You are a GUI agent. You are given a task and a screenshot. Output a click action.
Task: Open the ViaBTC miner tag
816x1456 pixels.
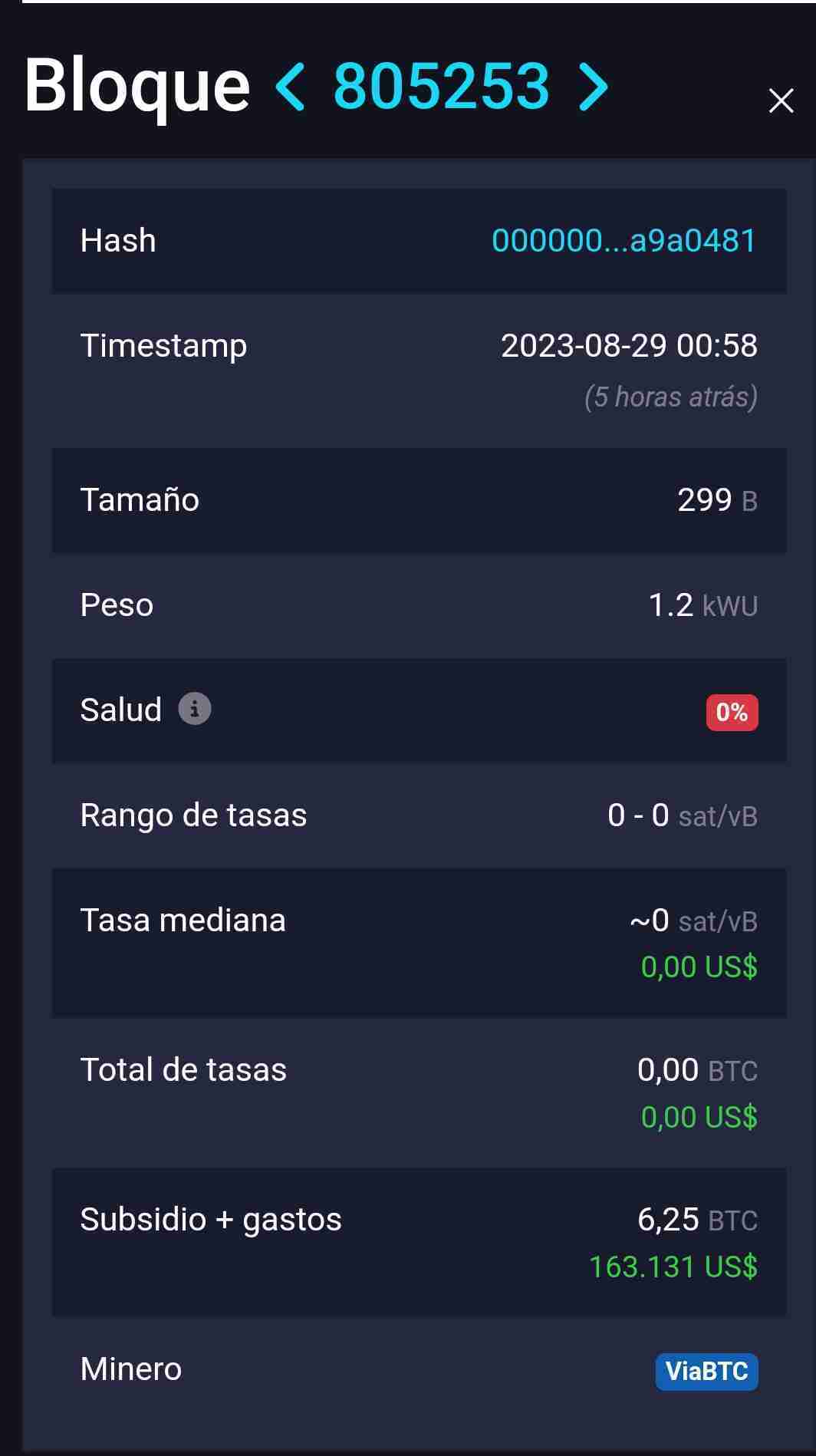tap(706, 1371)
